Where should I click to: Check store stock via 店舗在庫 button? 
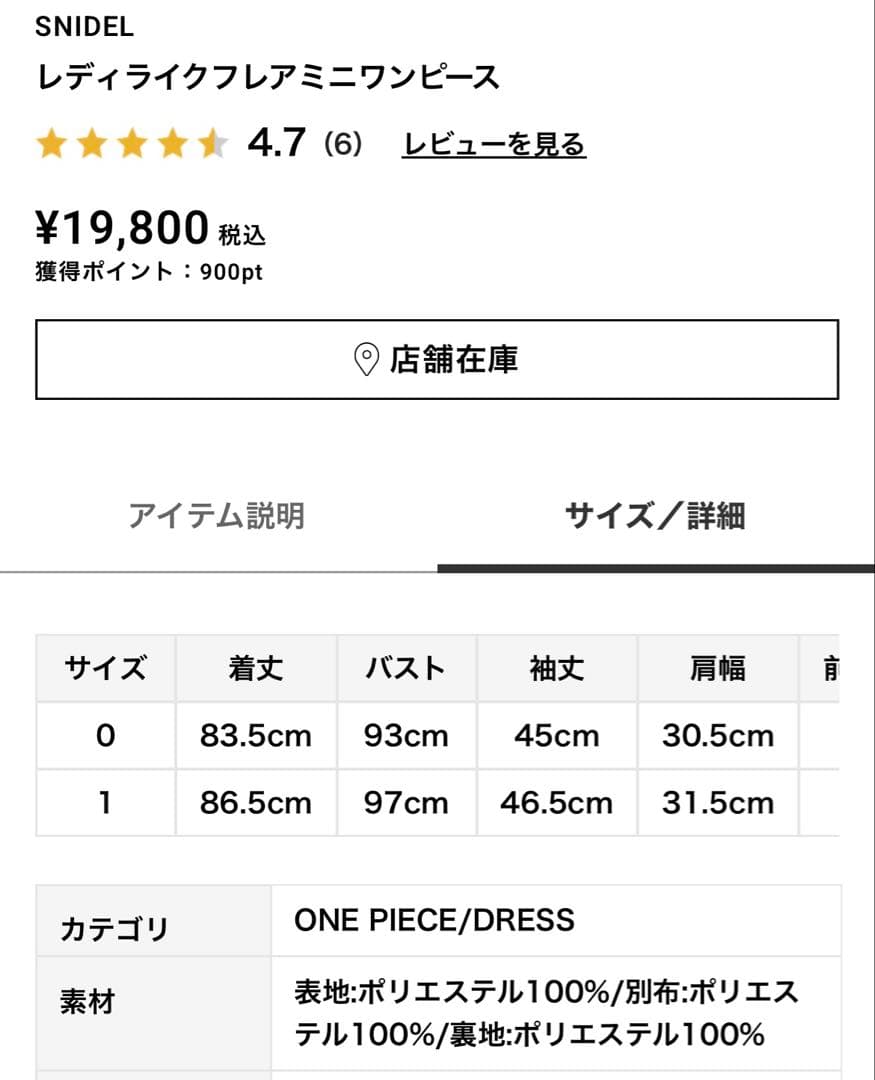(437, 358)
